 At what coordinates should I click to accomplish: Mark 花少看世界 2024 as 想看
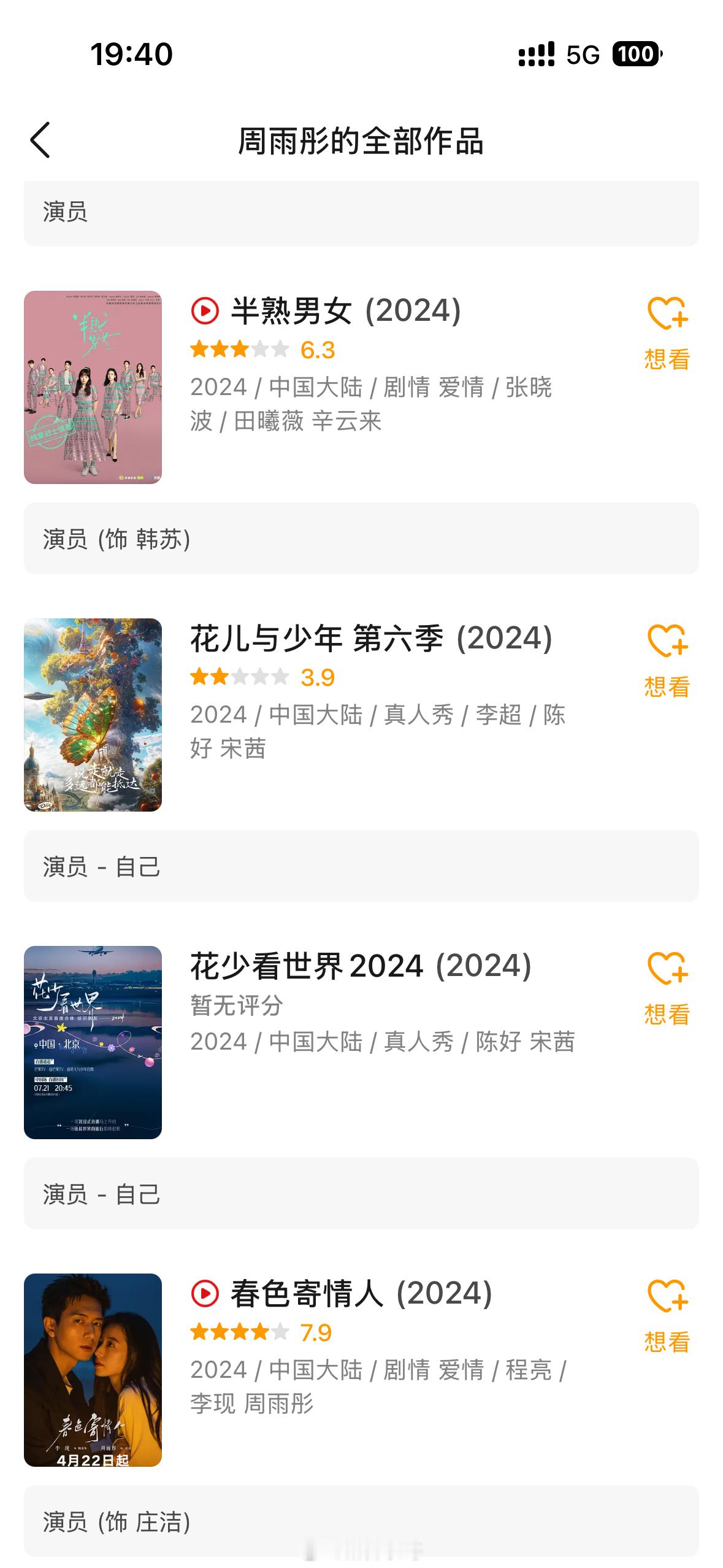(667, 988)
